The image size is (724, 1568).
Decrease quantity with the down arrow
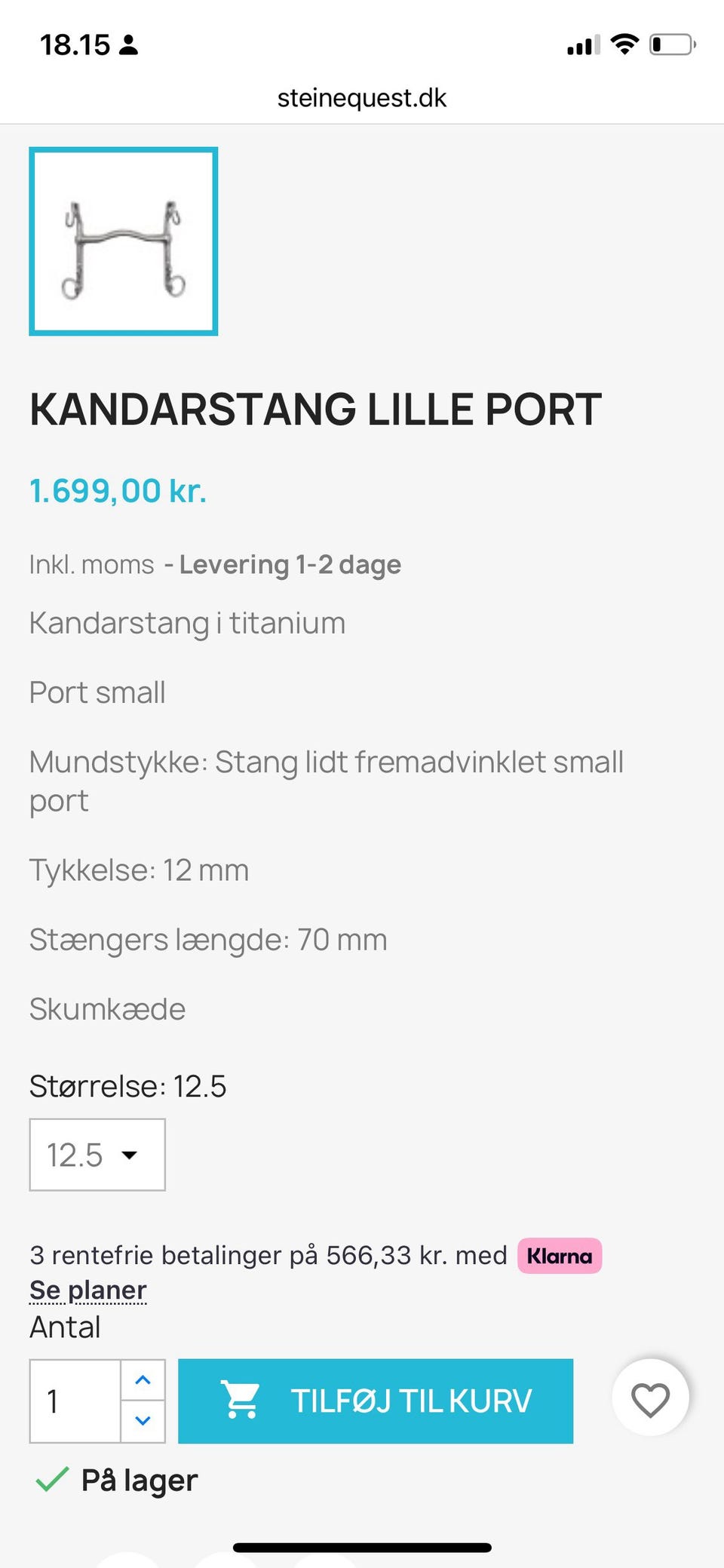click(x=143, y=1421)
